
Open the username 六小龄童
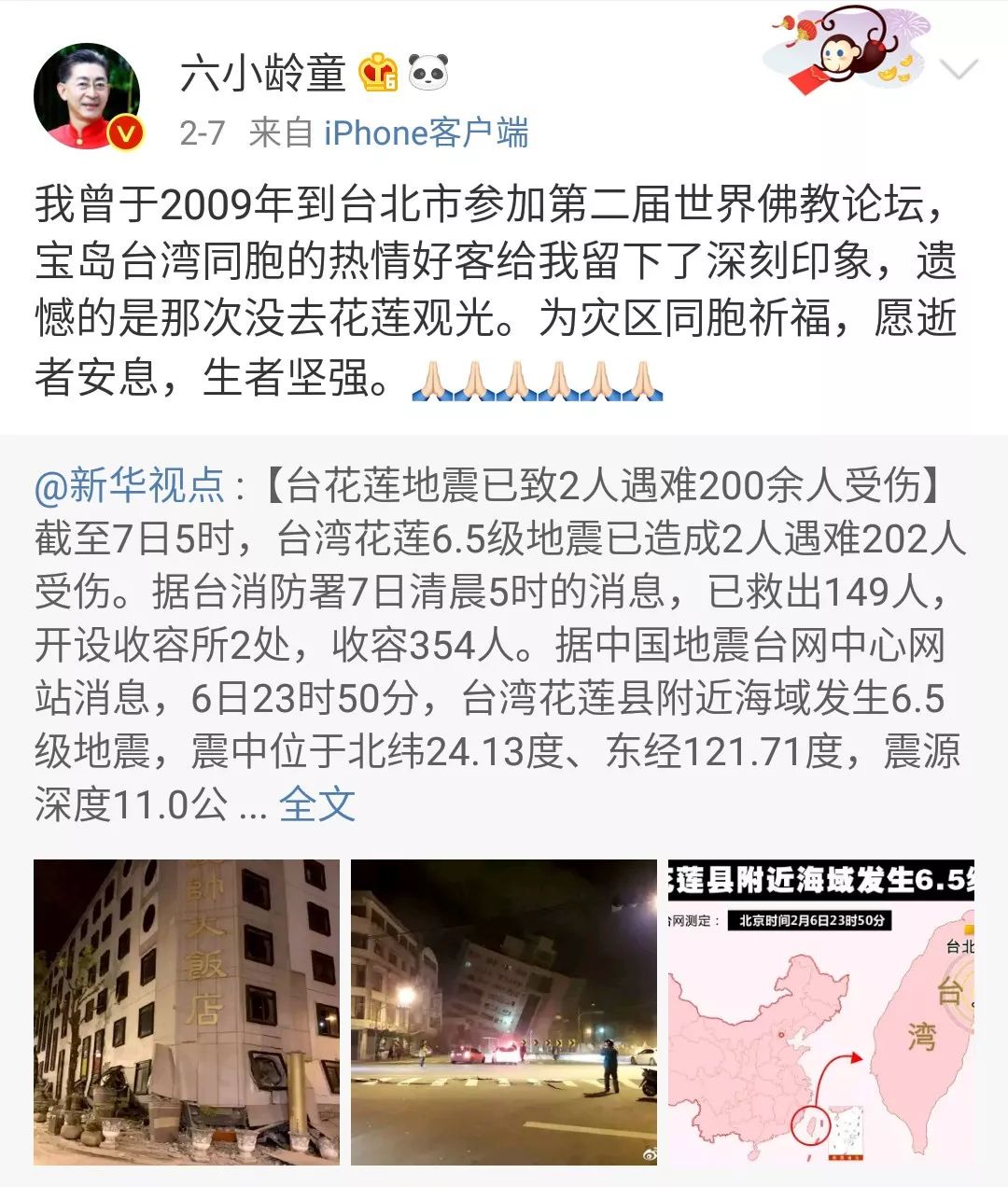pos(262,74)
